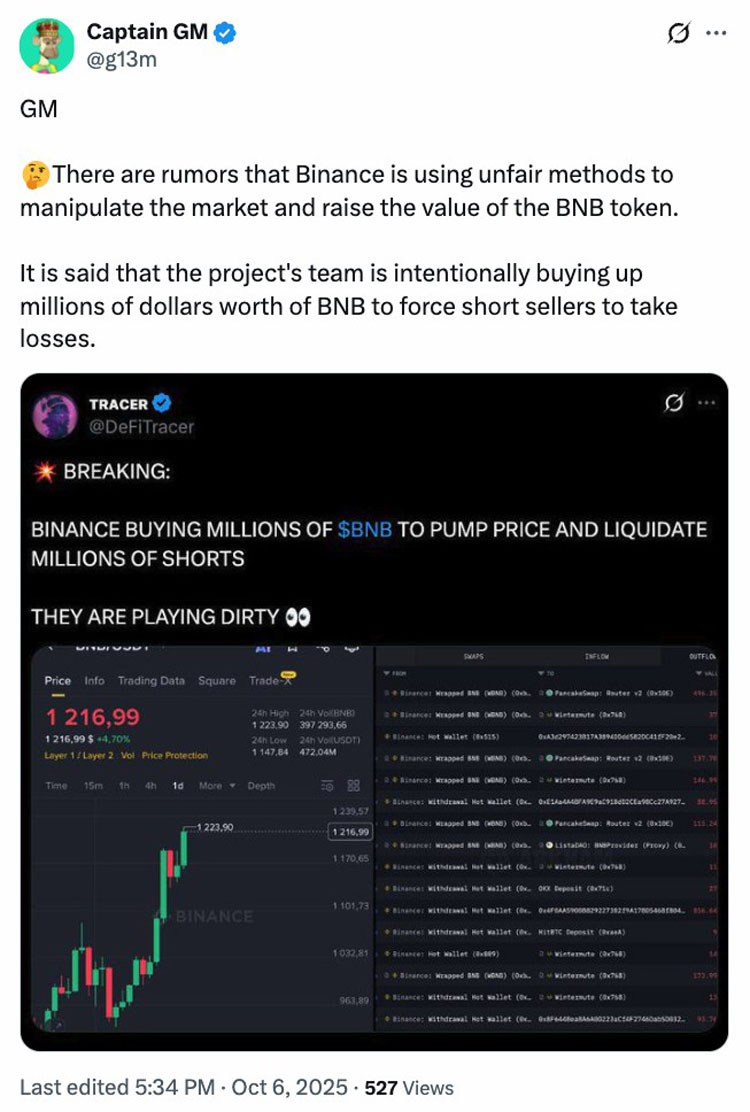Toggle the Vol indicator

click(x=127, y=756)
